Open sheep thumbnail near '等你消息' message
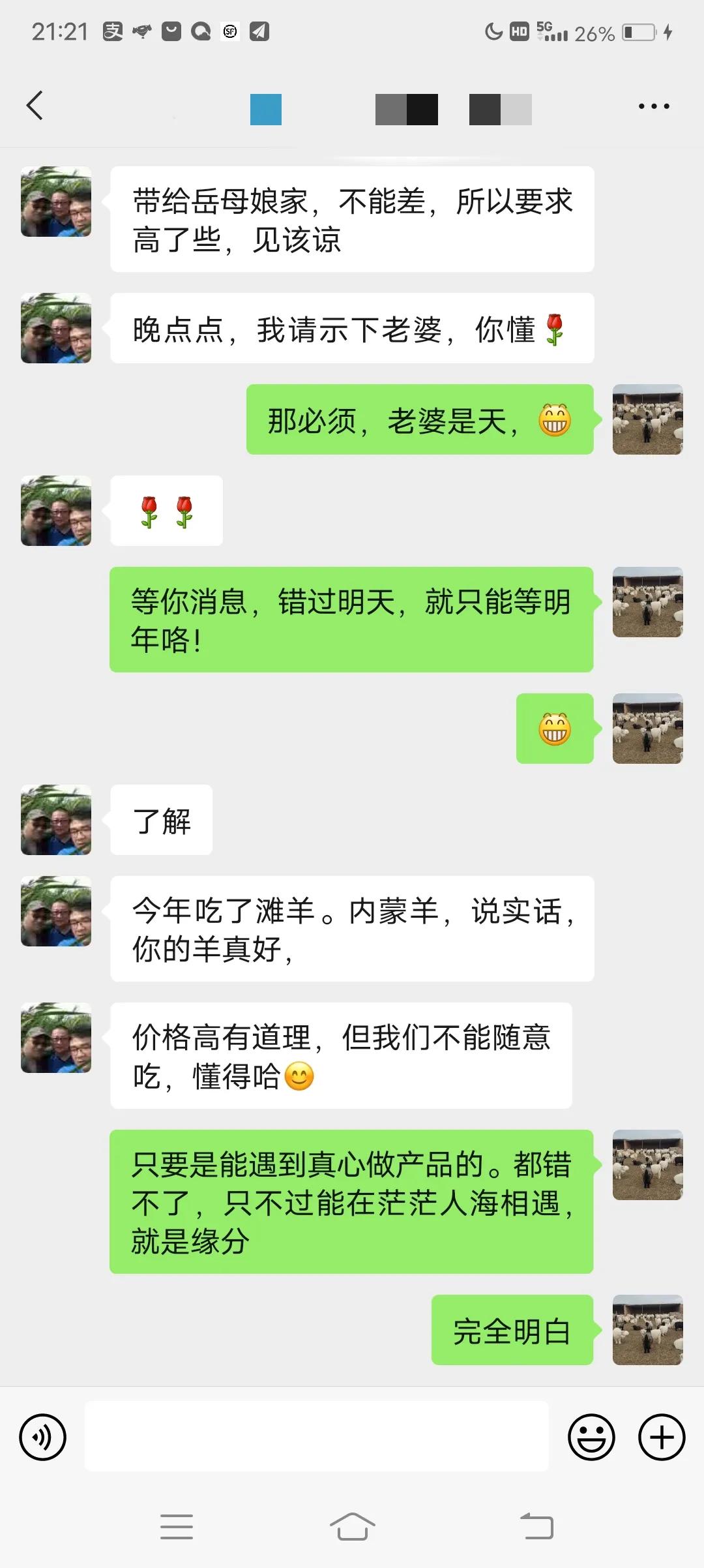This screenshot has width=704, height=1568. 646,602
